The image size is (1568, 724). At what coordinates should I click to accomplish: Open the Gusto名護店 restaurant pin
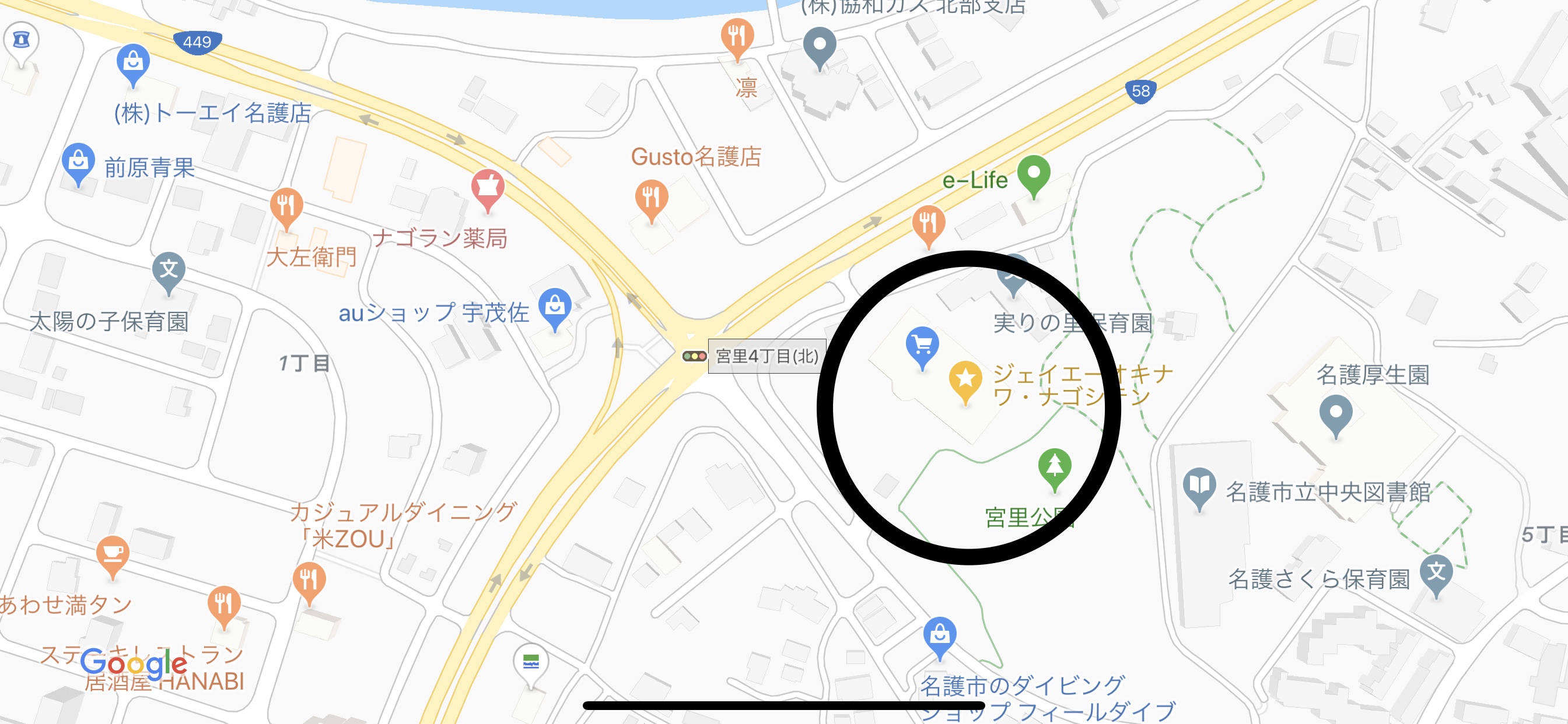coord(652,197)
